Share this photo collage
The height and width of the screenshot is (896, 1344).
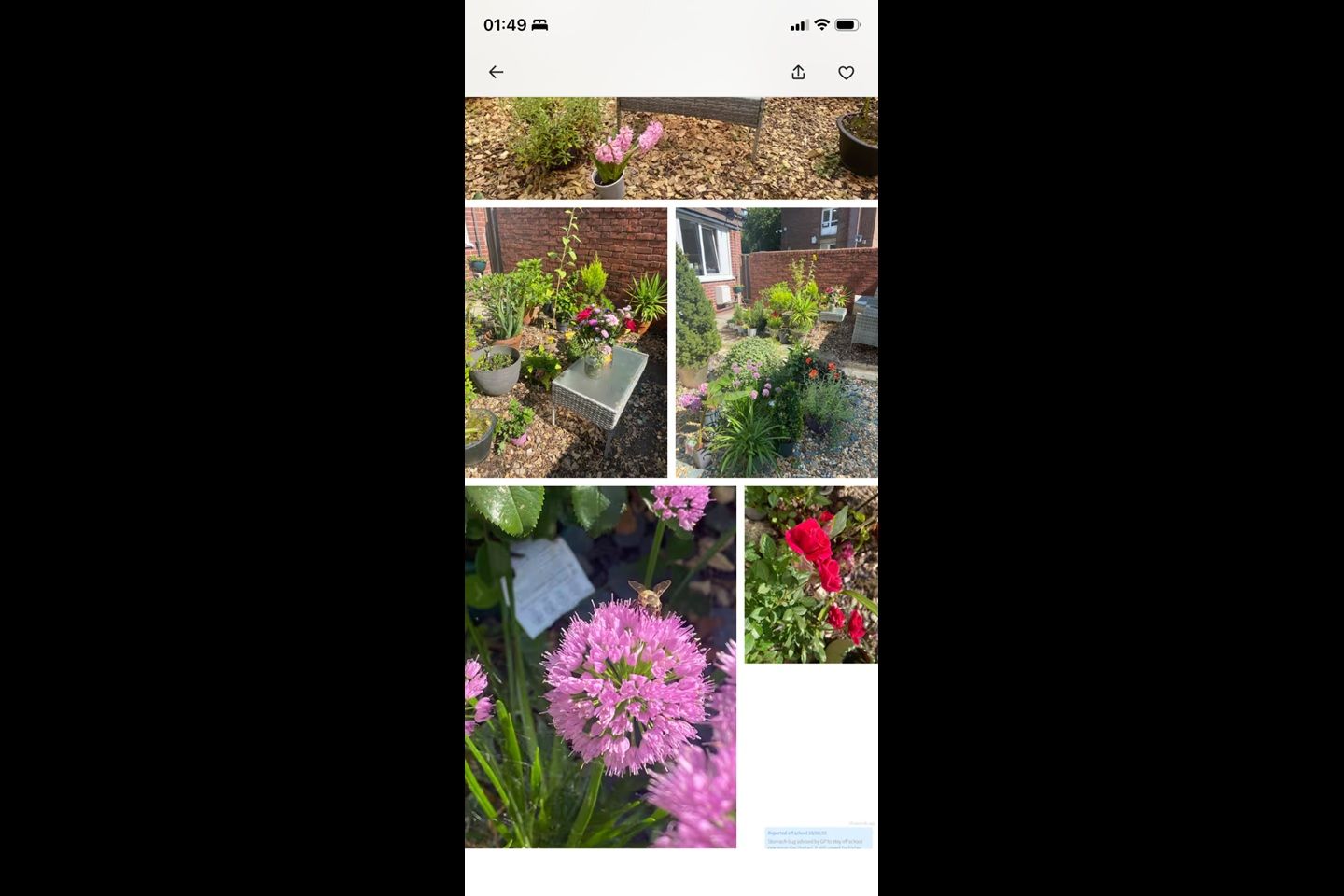pos(798,73)
